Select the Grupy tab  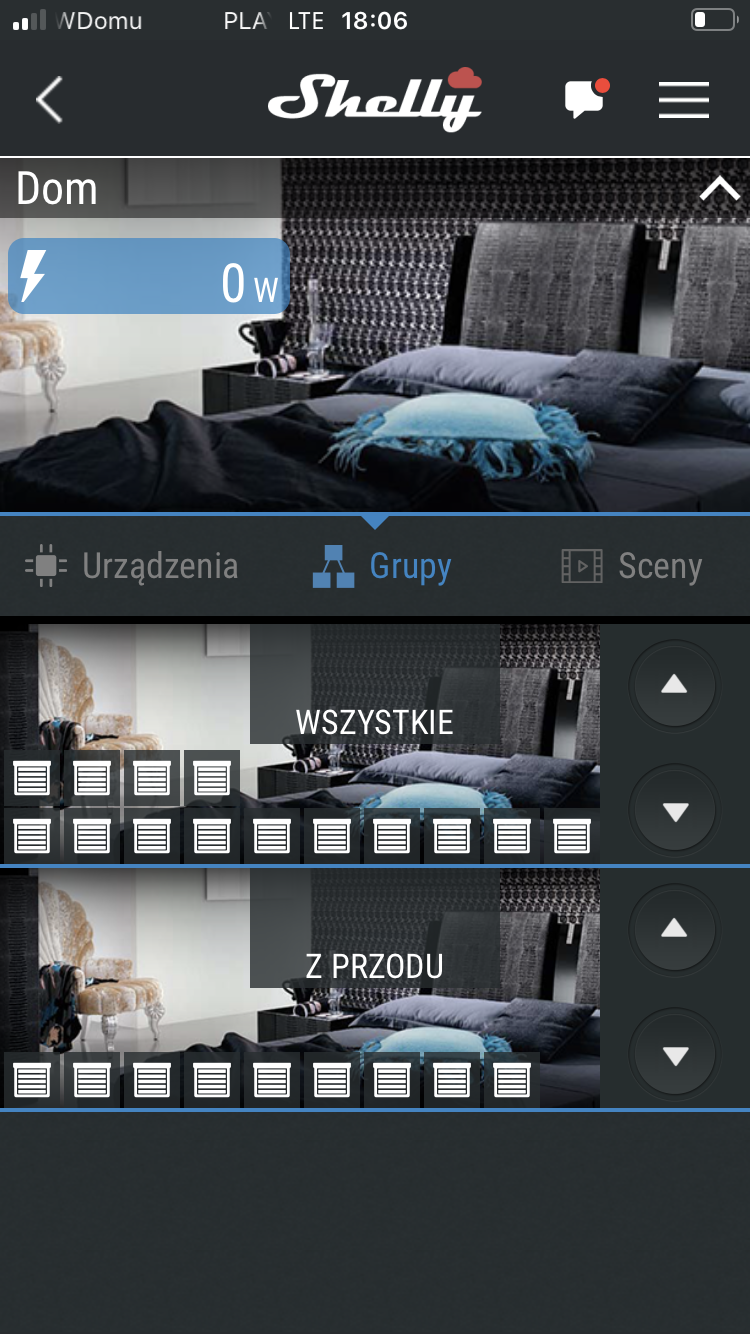tap(381, 566)
